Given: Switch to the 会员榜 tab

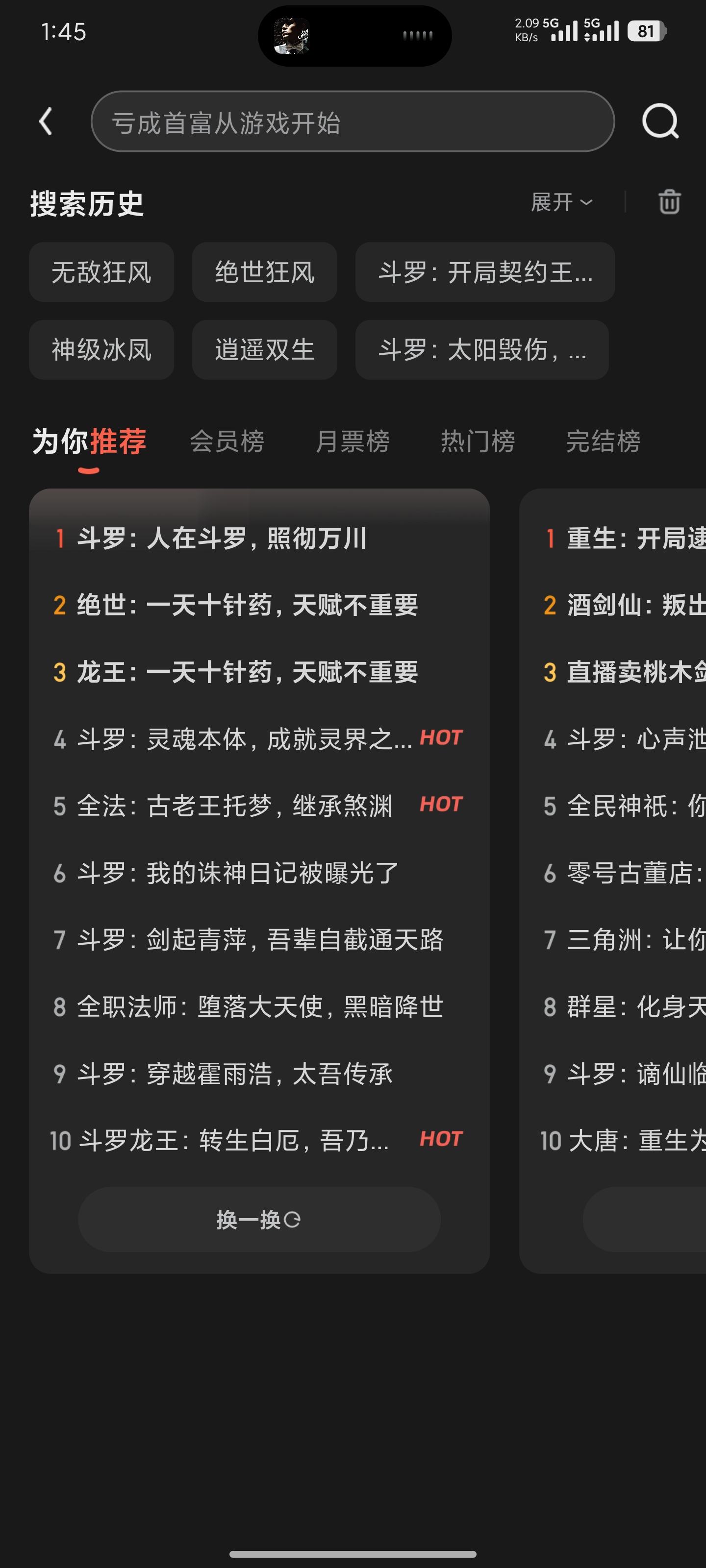Looking at the screenshot, I should [227, 441].
